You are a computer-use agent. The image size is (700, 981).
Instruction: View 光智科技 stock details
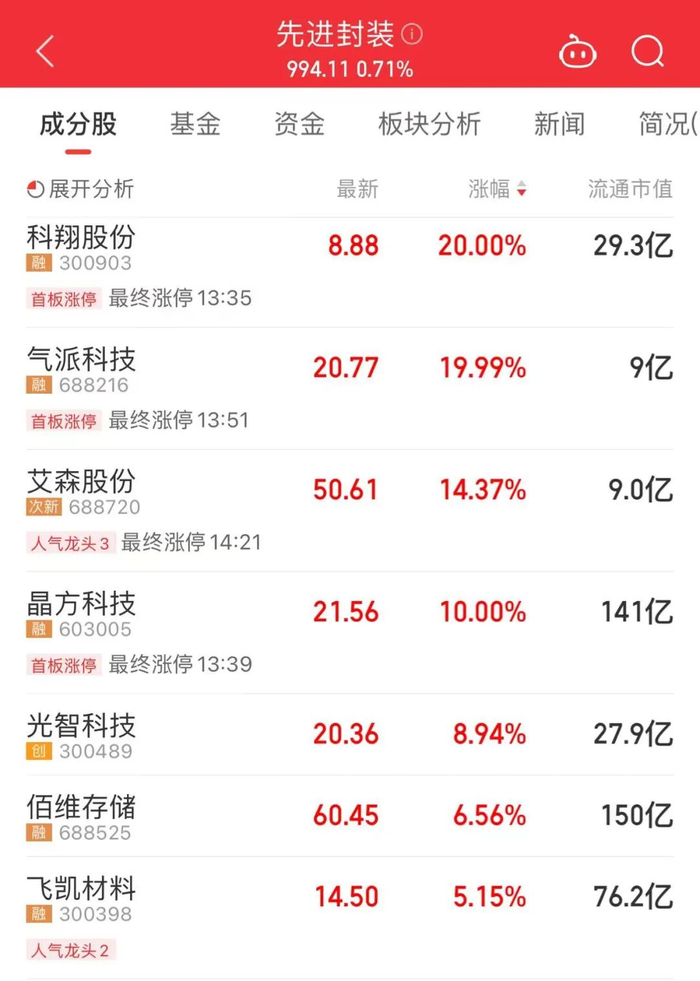pos(81,726)
